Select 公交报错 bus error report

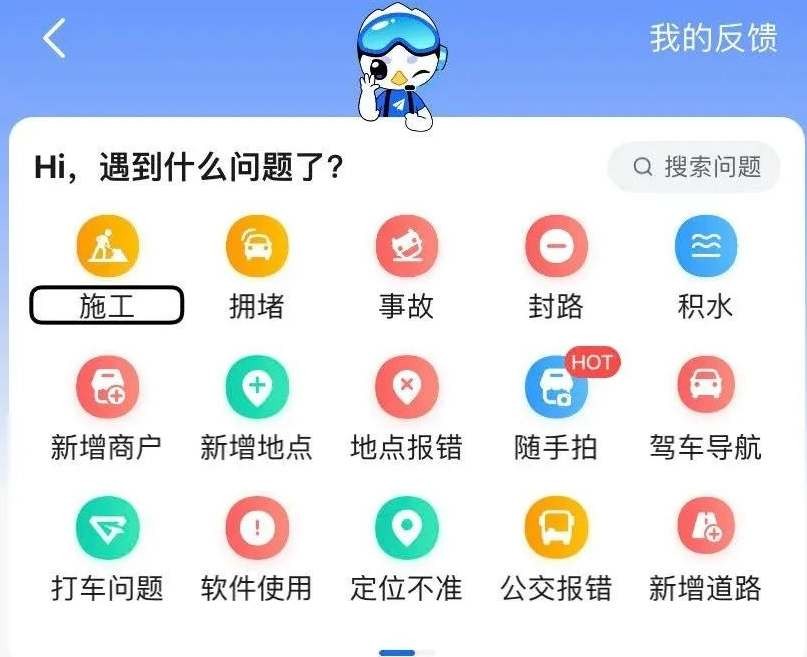pyautogui.click(x=556, y=528)
